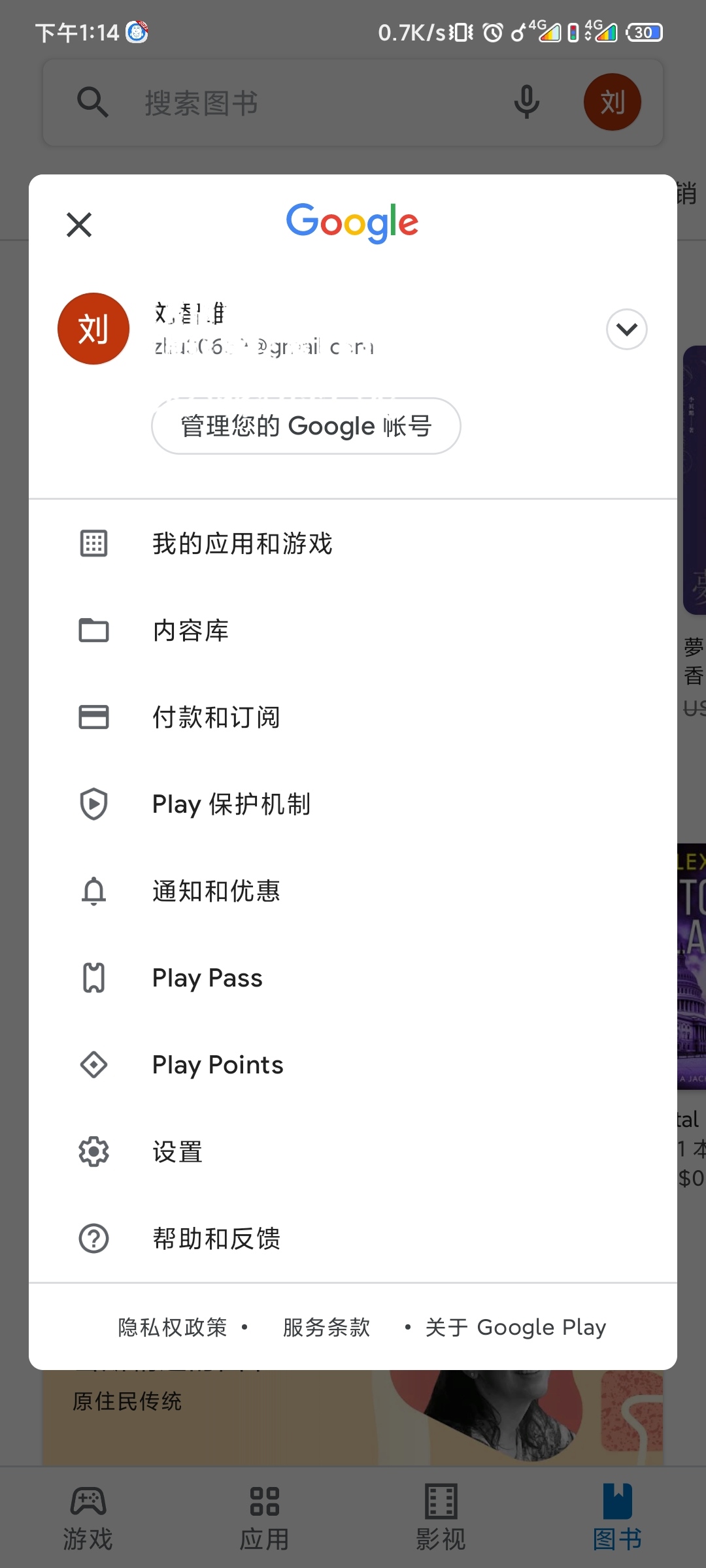Image resolution: width=706 pixels, height=1568 pixels.
Task: Open Play Pass
Action: tap(207, 978)
